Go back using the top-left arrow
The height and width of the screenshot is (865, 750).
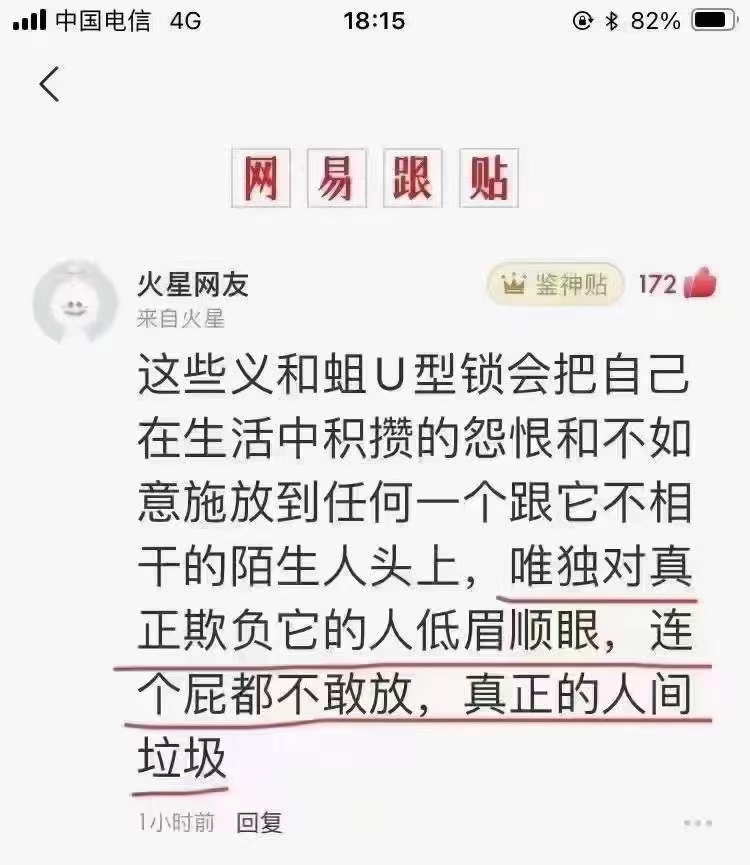(x=49, y=84)
